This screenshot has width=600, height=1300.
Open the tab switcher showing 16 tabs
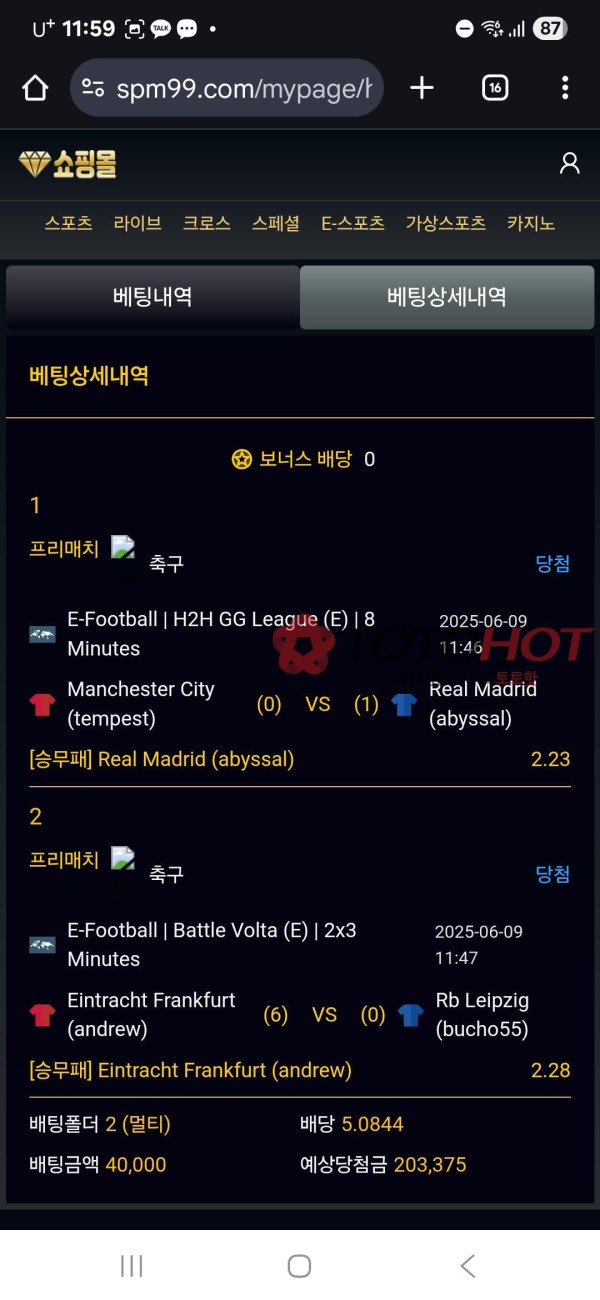[495, 88]
